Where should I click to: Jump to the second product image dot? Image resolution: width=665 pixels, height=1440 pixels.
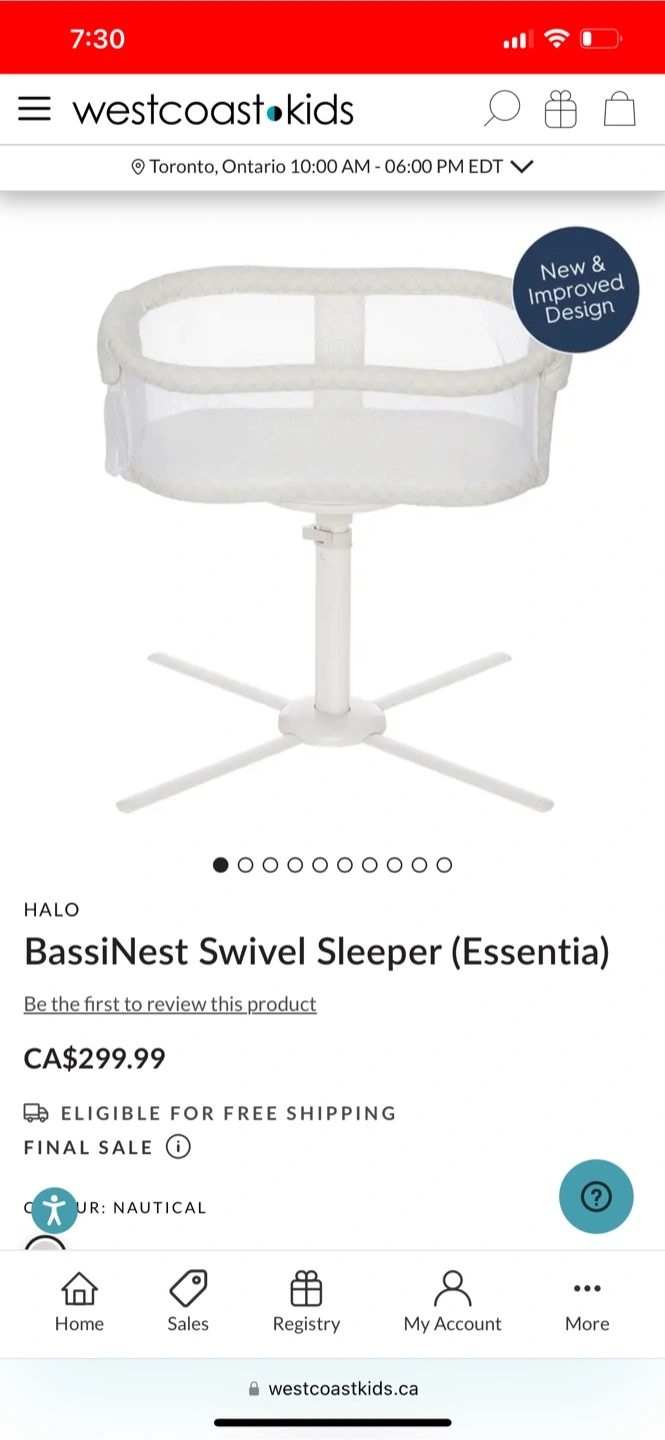click(245, 865)
